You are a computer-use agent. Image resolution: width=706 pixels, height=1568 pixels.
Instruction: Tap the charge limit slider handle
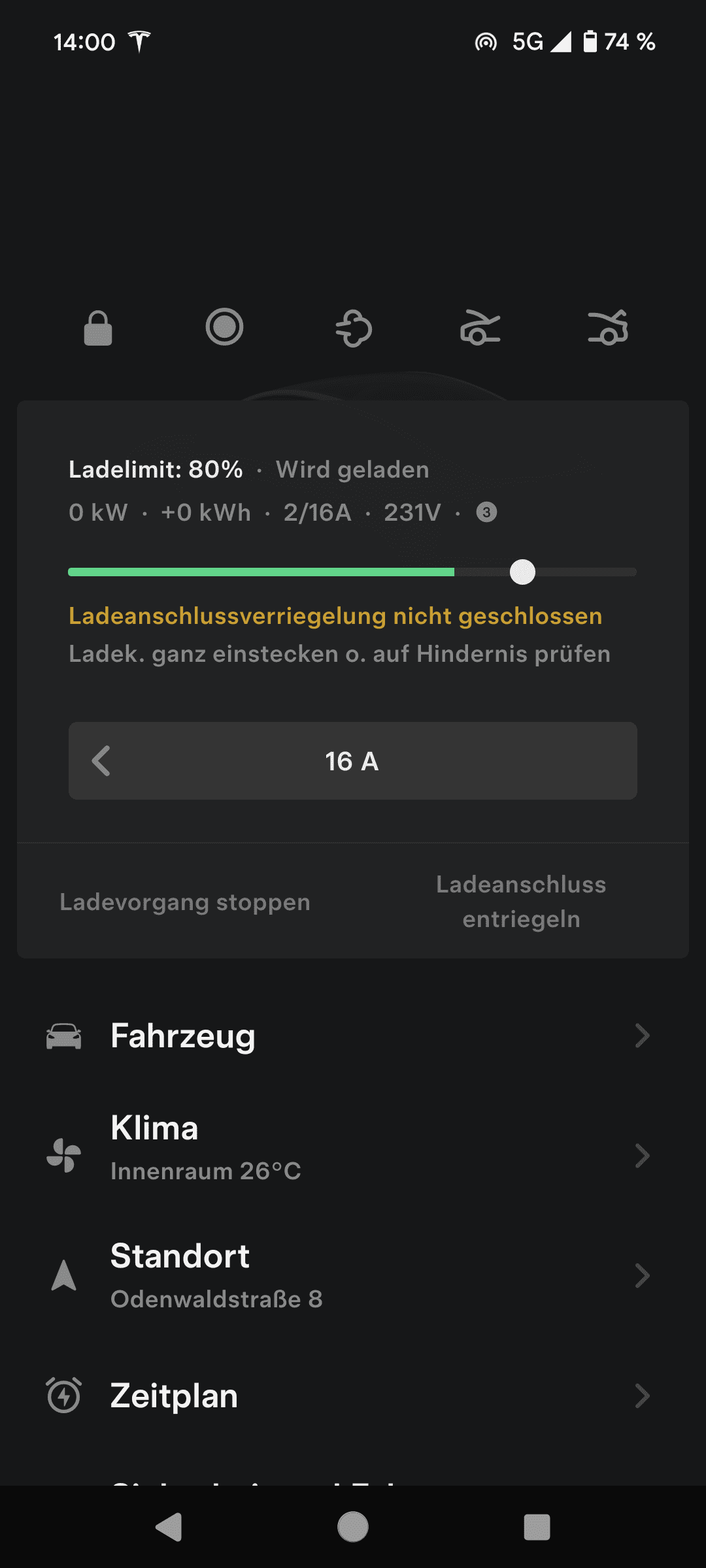(522, 572)
